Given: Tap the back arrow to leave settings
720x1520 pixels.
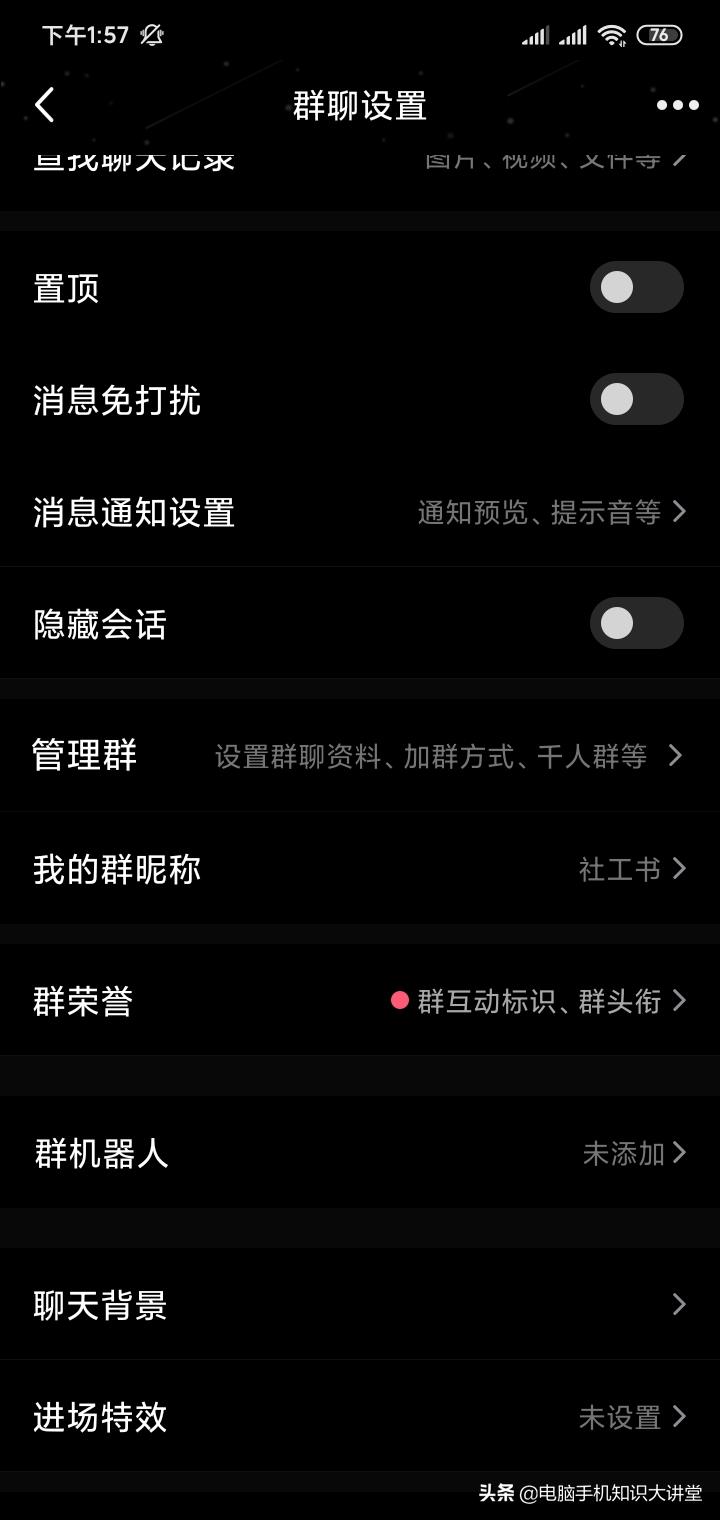Looking at the screenshot, I should [x=44, y=104].
